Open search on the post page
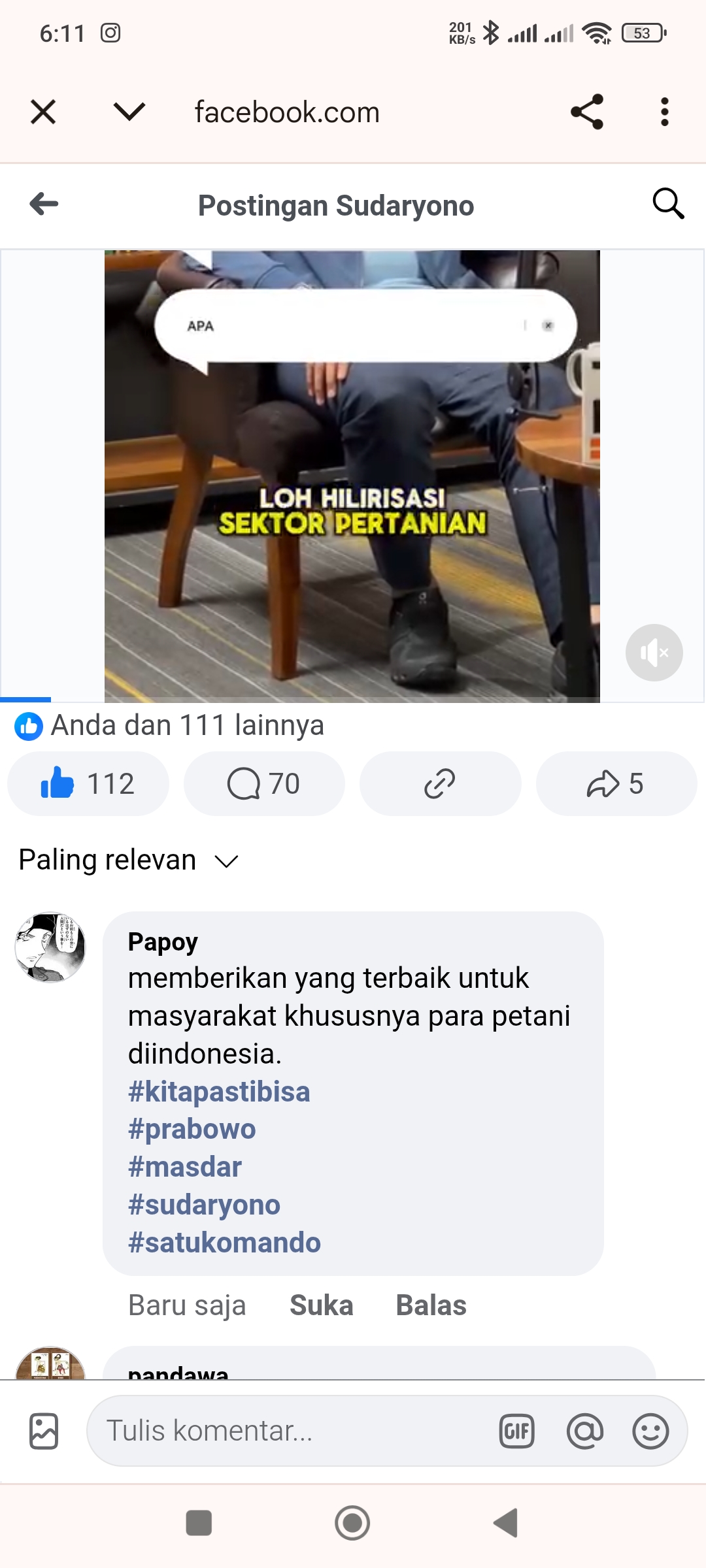Screen dimensions: 706x1568 coord(668,204)
